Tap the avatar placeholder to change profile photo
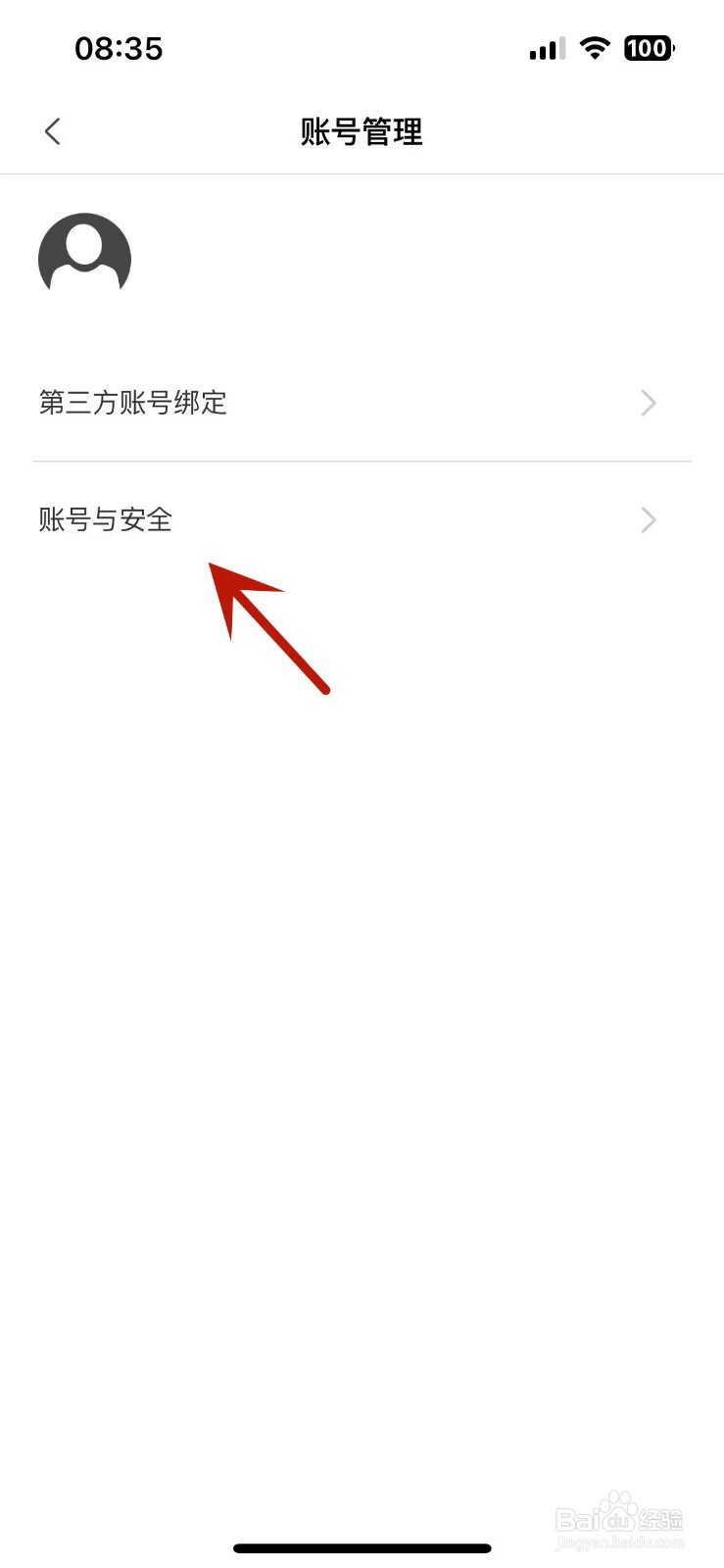The height and width of the screenshot is (1568, 724). [x=83, y=255]
